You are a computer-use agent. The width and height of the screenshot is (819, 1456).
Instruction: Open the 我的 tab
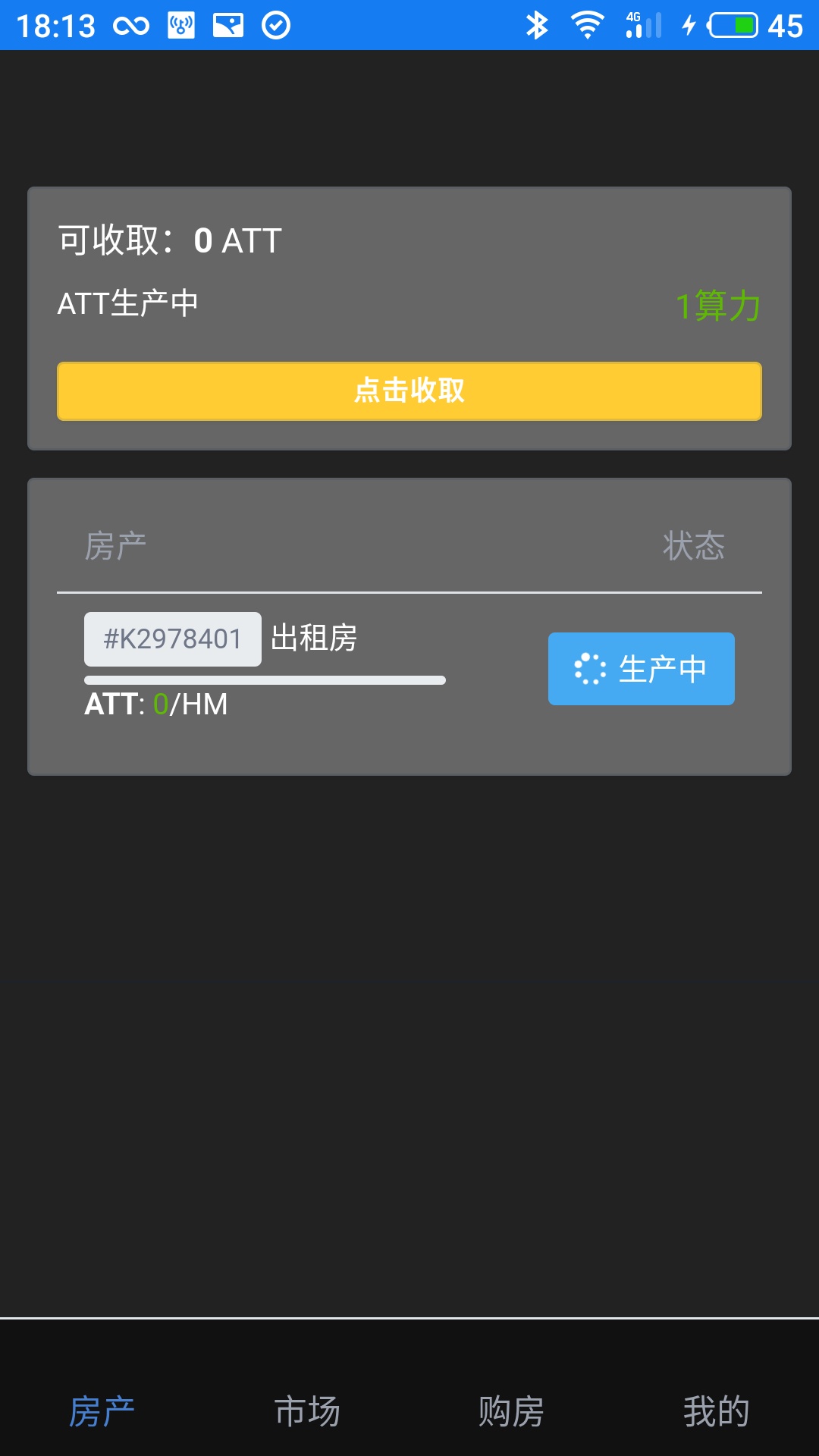(716, 1411)
